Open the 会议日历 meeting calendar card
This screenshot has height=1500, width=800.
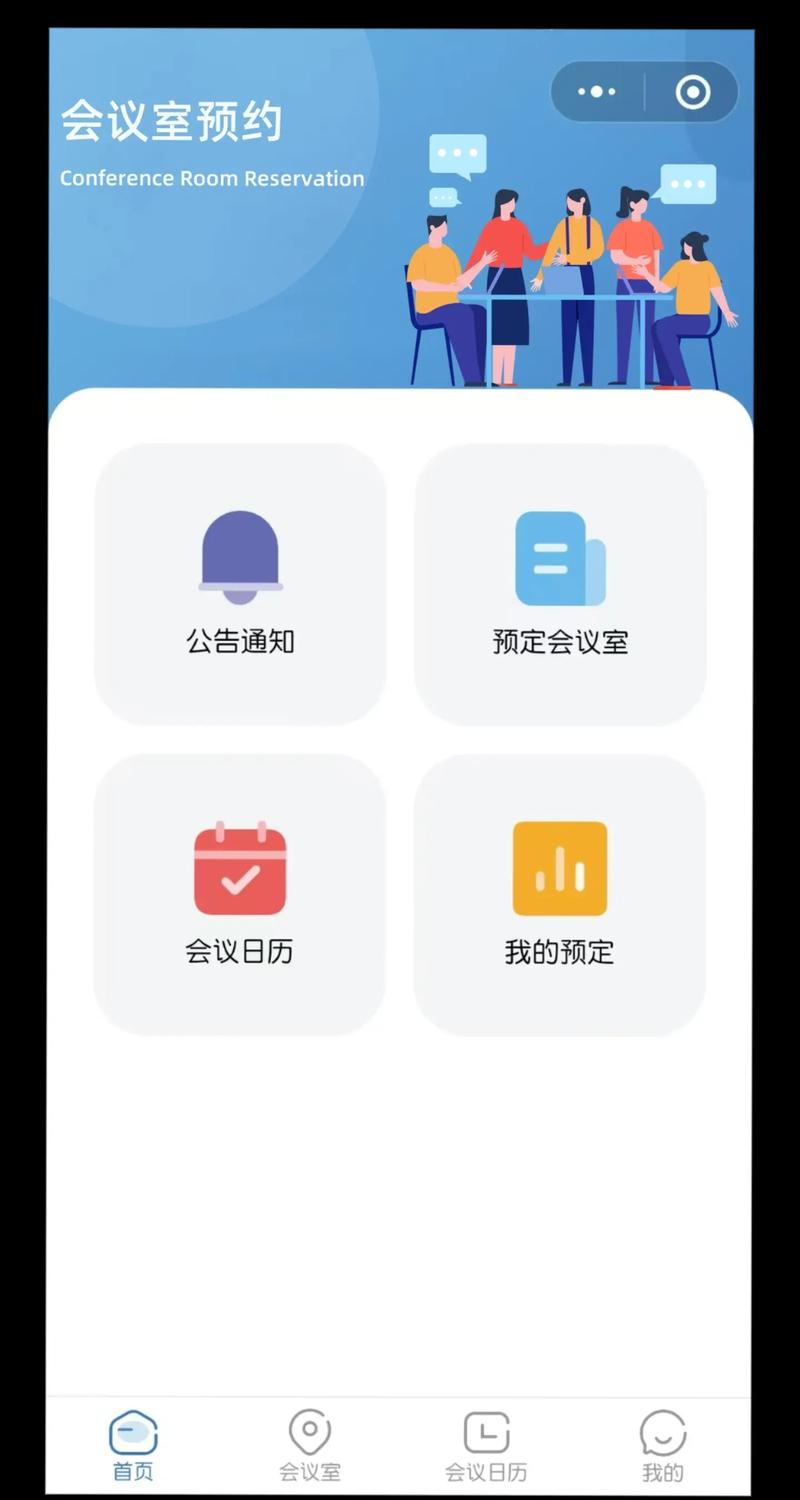point(238,895)
